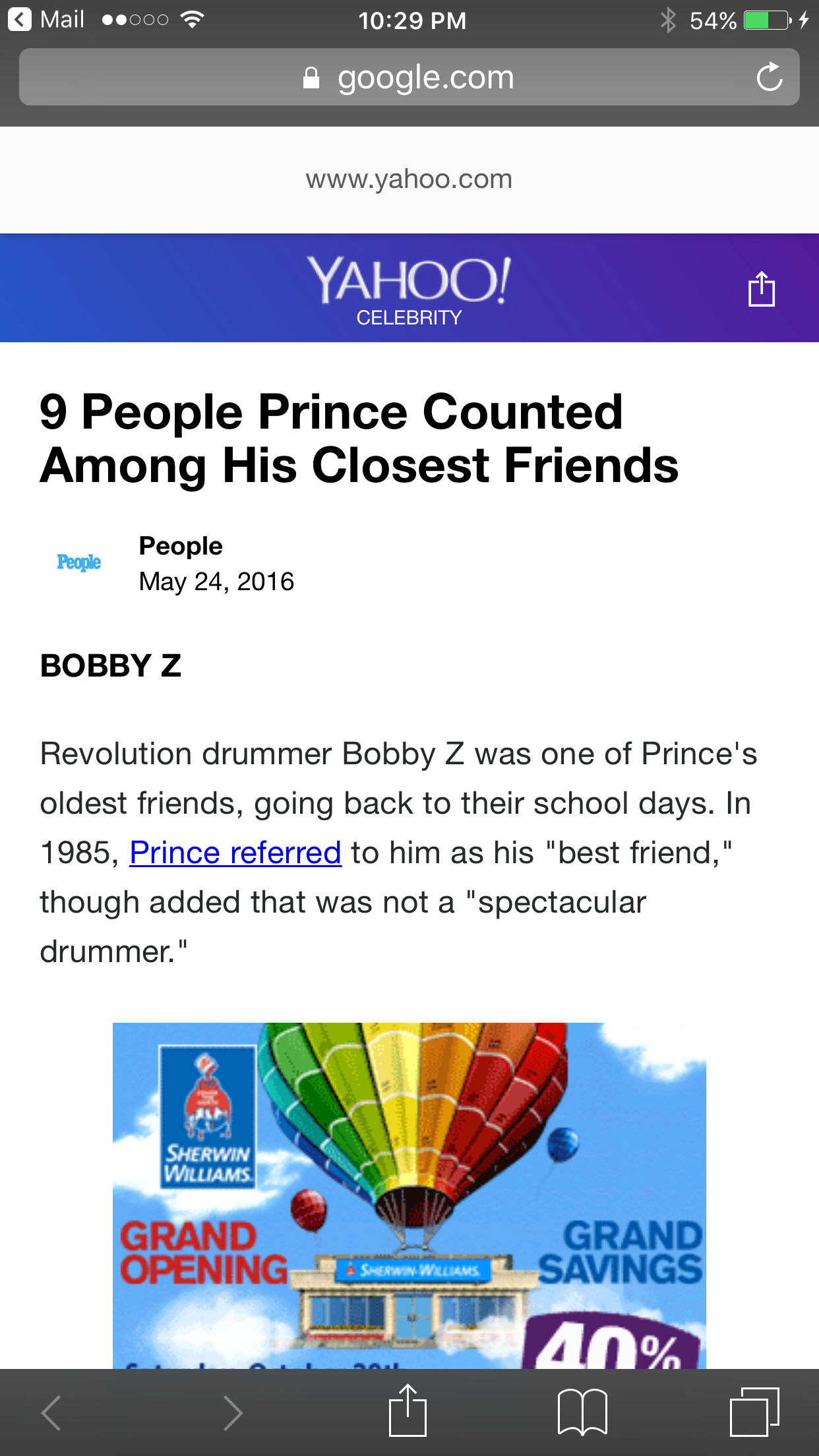
Task: Open the Yahoo Celebrity home logo
Action: pyautogui.click(x=409, y=289)
